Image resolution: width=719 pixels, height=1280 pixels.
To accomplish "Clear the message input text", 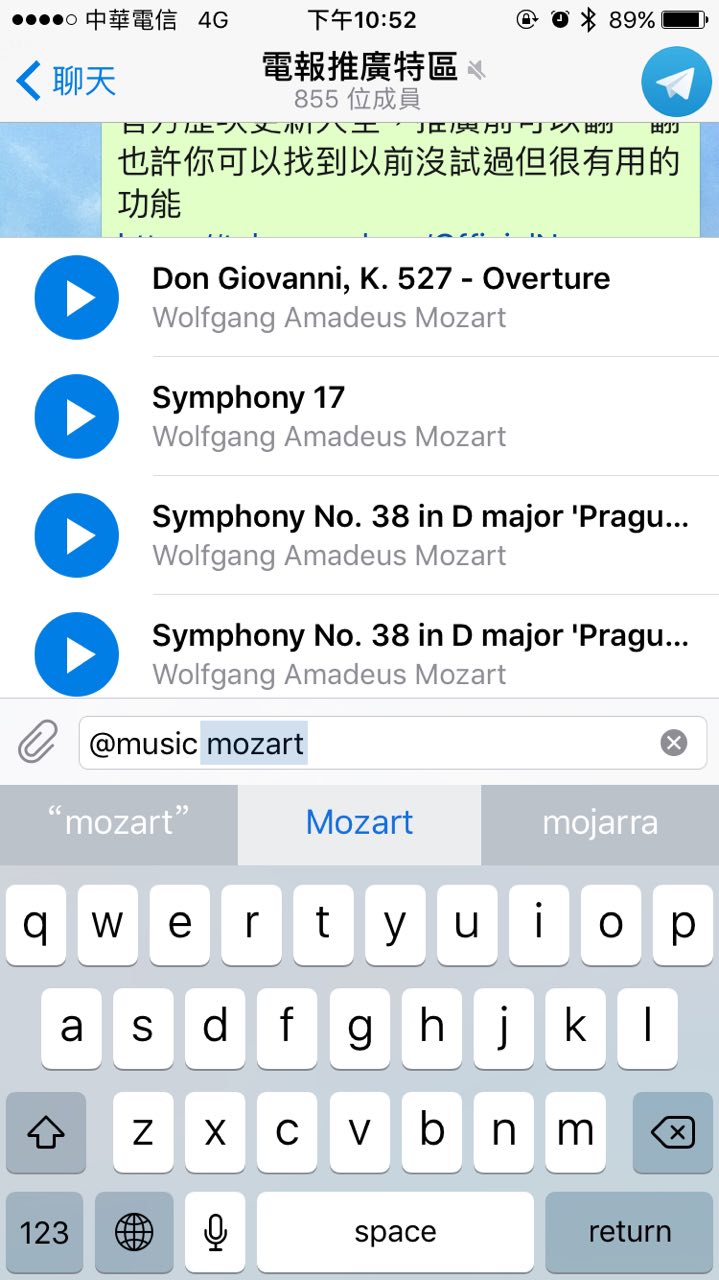I will coord(674,743).
